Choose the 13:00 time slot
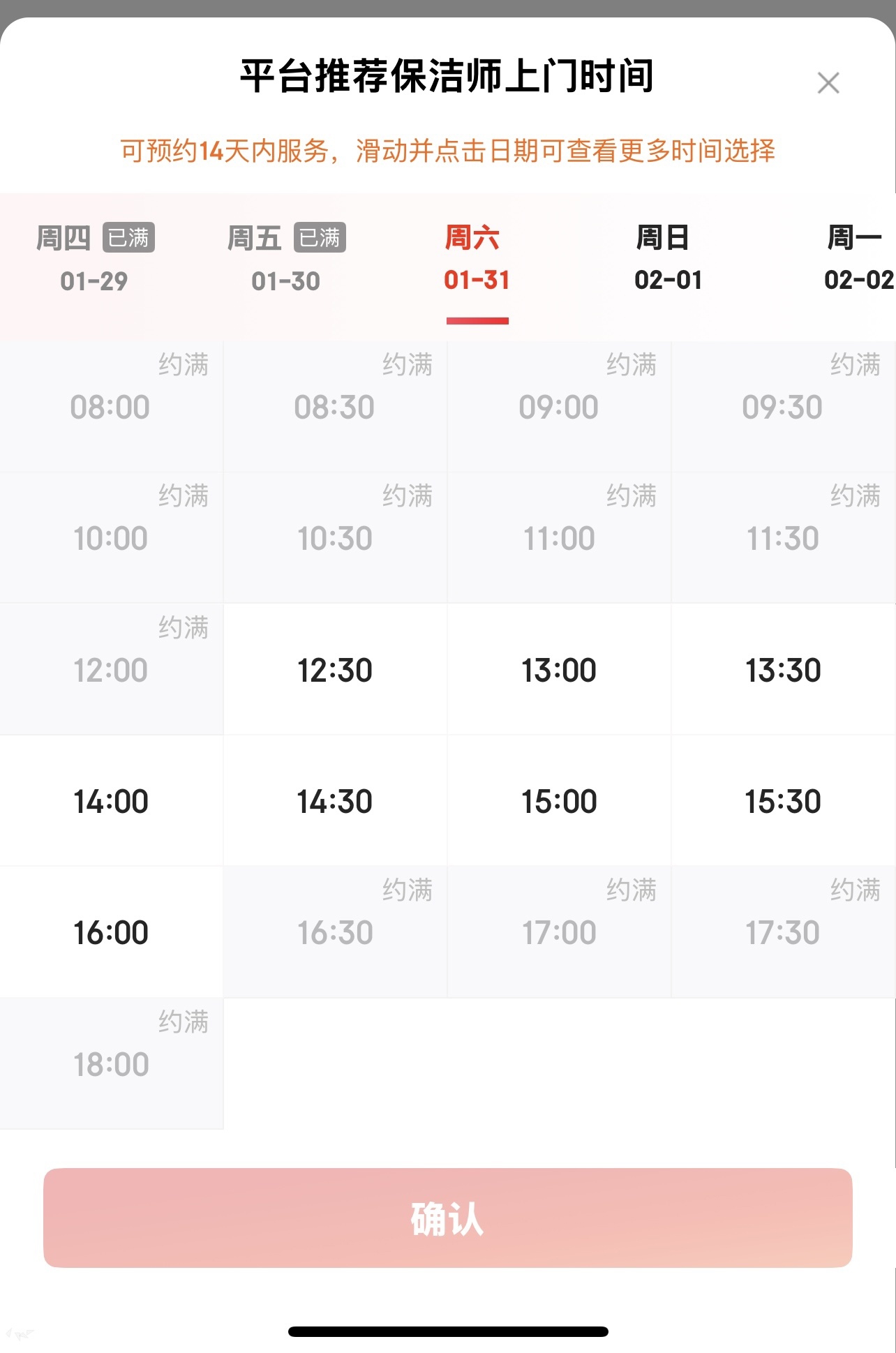This screenshot has height=1353, width=896. coord(559,669)
